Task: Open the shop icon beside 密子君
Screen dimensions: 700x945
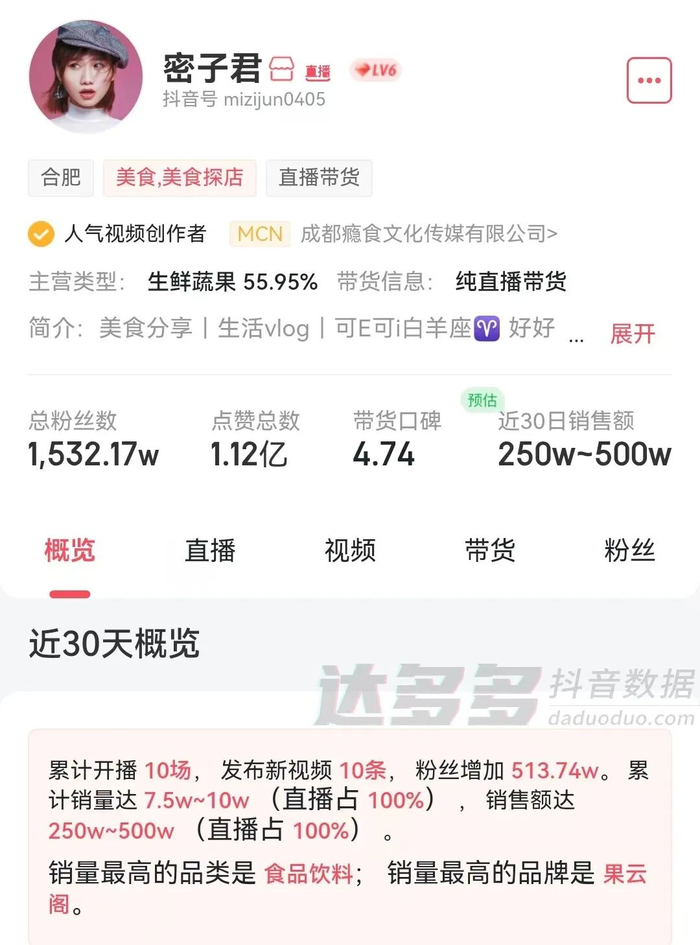Action: [282, 69]
